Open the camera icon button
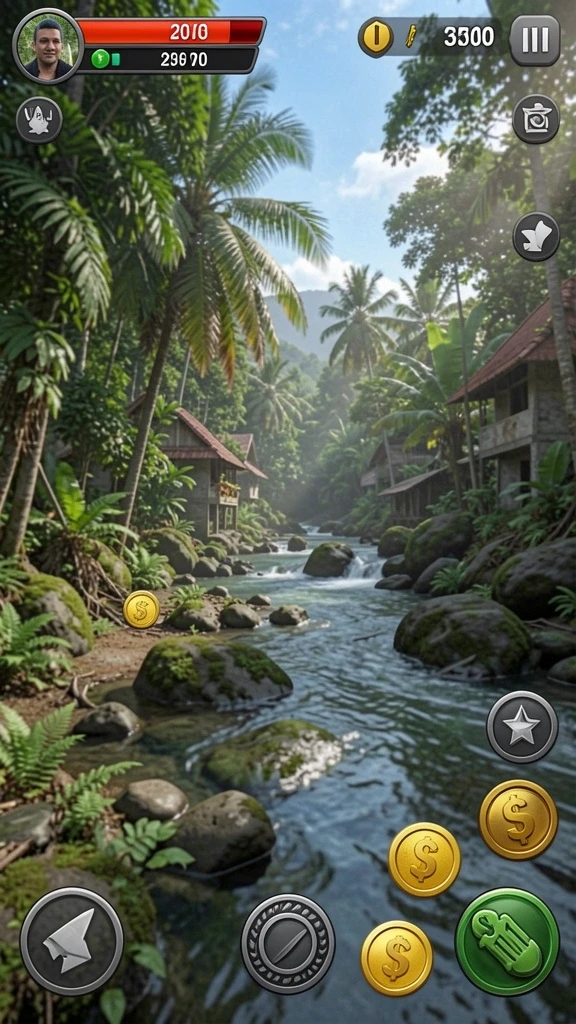 [536, 120]
